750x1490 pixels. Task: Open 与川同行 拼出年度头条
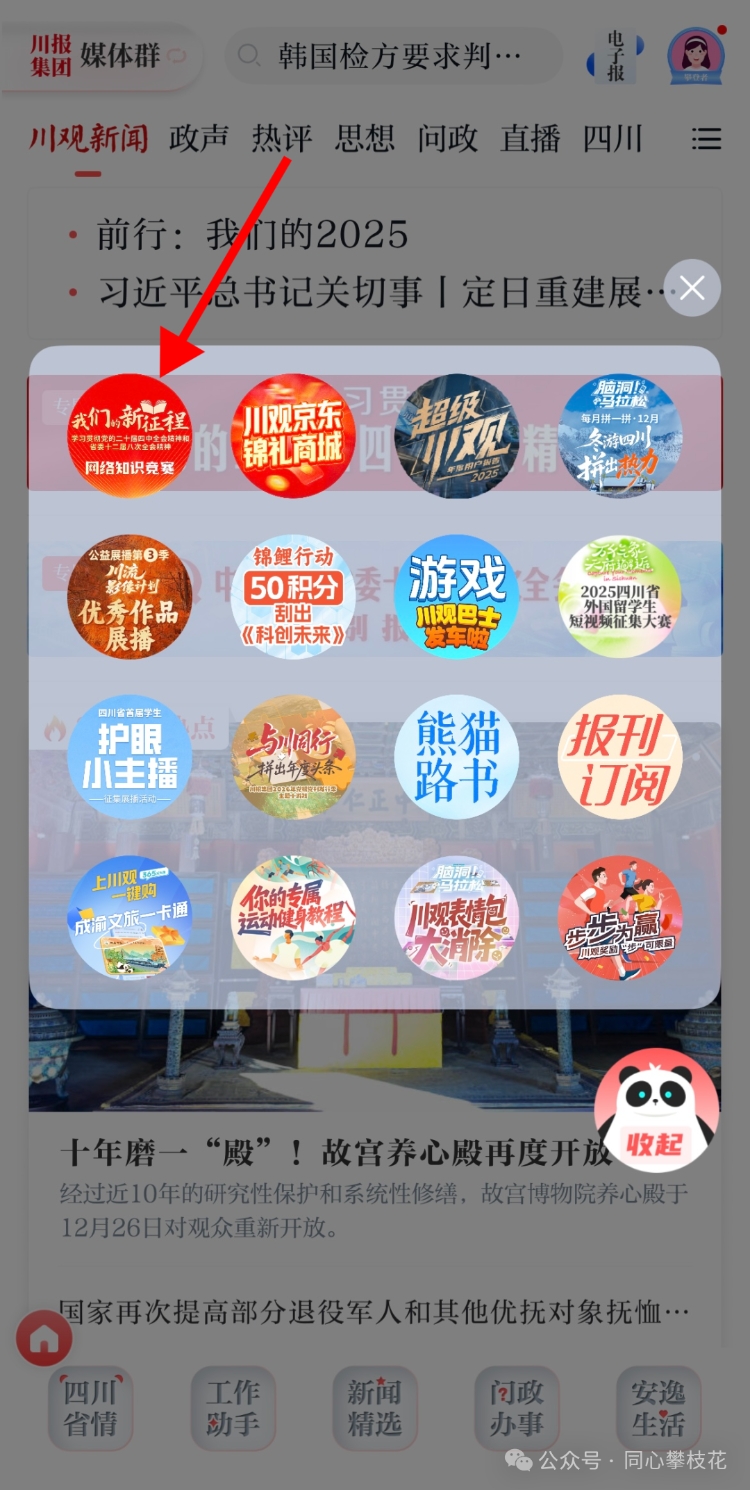click(293, 757)
